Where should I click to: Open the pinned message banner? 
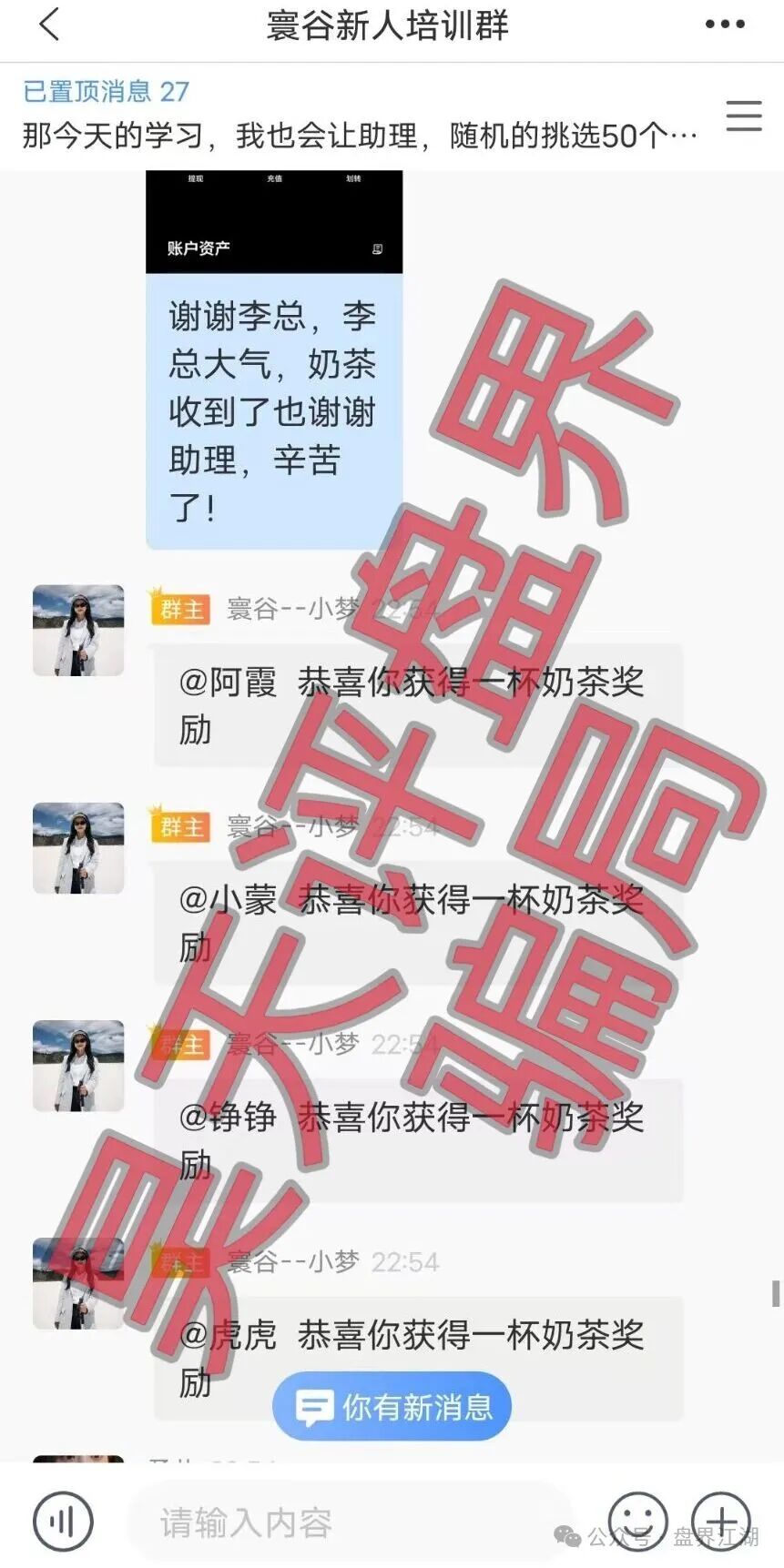360,116
